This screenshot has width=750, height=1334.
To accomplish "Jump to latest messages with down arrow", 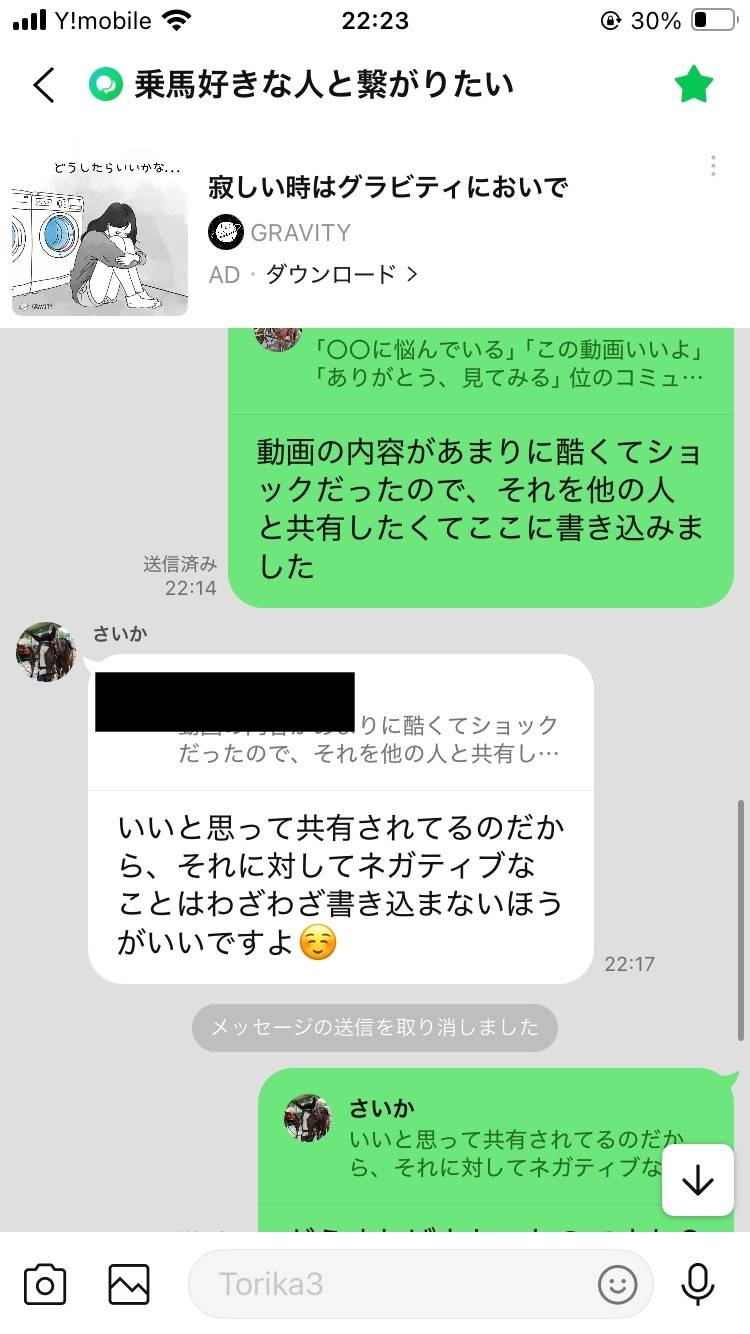I will tap(697, 1180).
